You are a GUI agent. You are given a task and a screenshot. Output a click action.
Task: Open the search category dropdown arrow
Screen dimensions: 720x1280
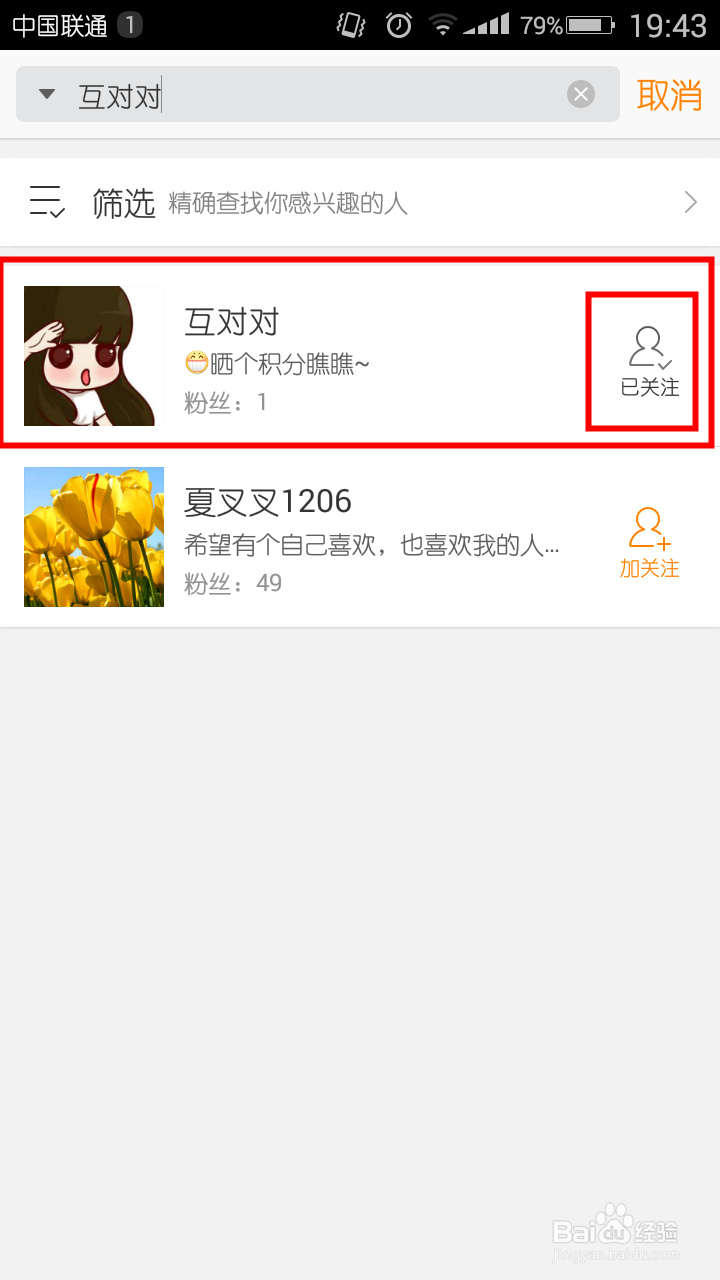tap(45, 93)
